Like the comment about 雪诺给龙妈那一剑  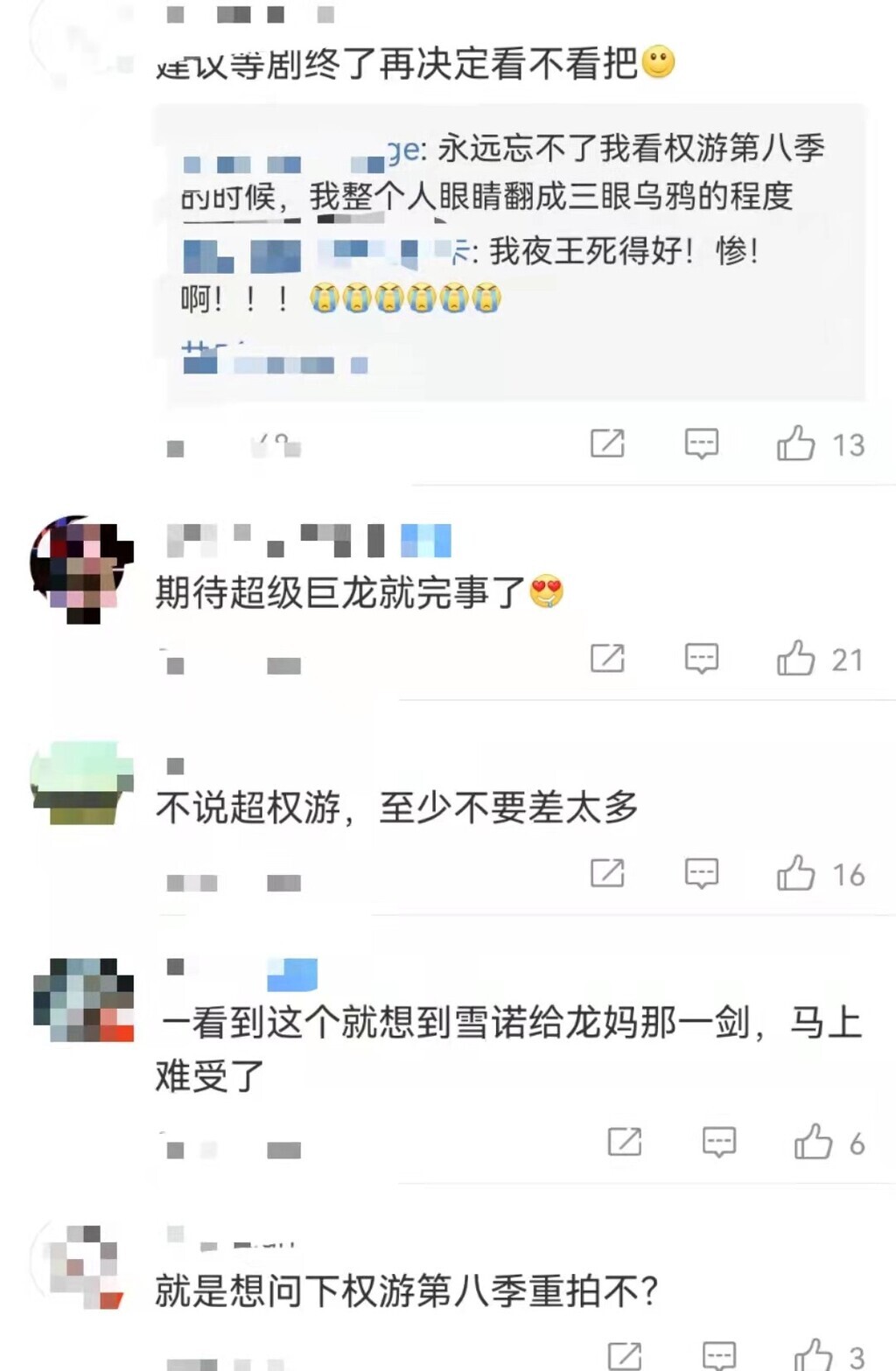(813, 1142)
